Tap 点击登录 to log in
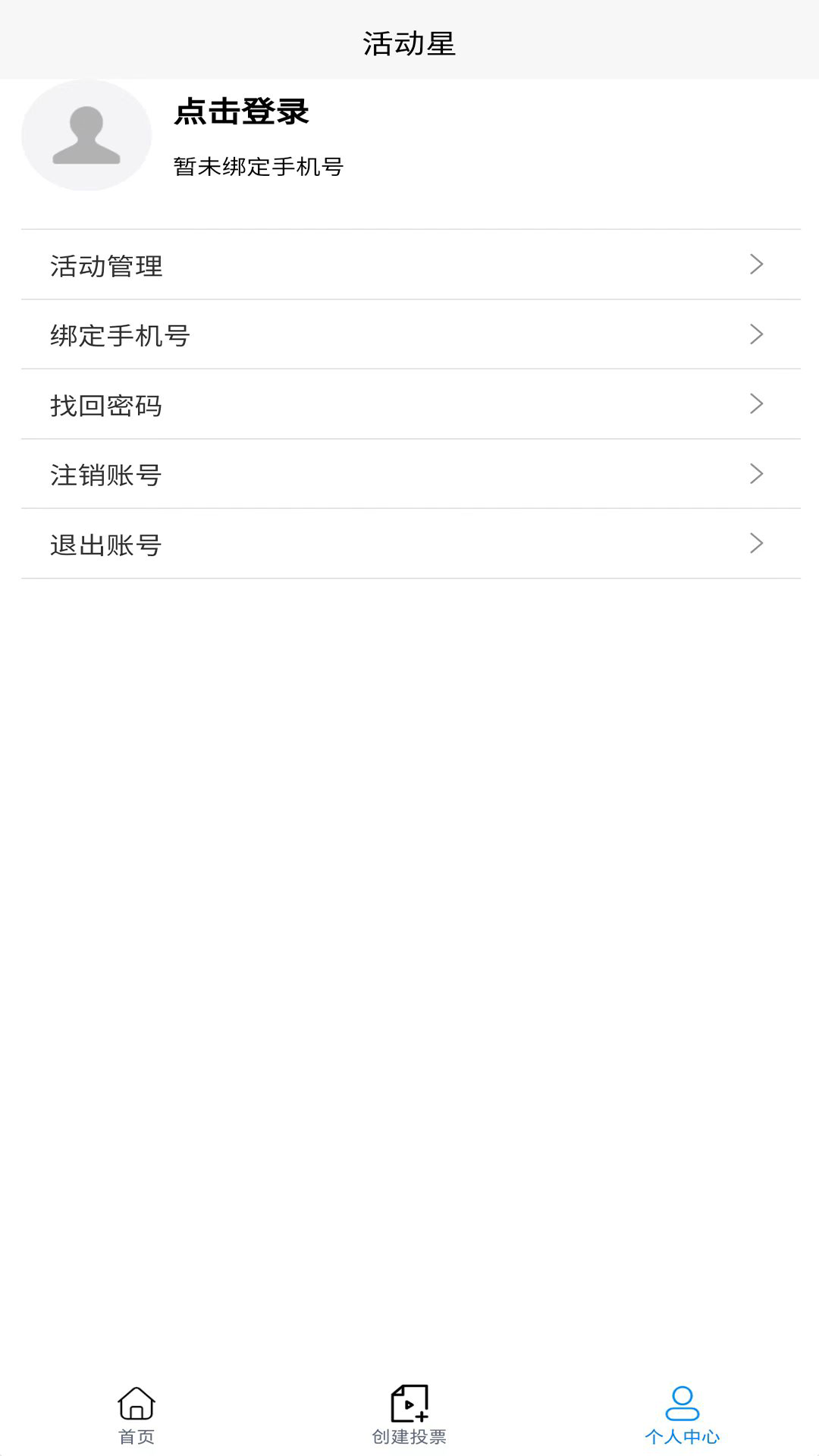 pos(241,112)
